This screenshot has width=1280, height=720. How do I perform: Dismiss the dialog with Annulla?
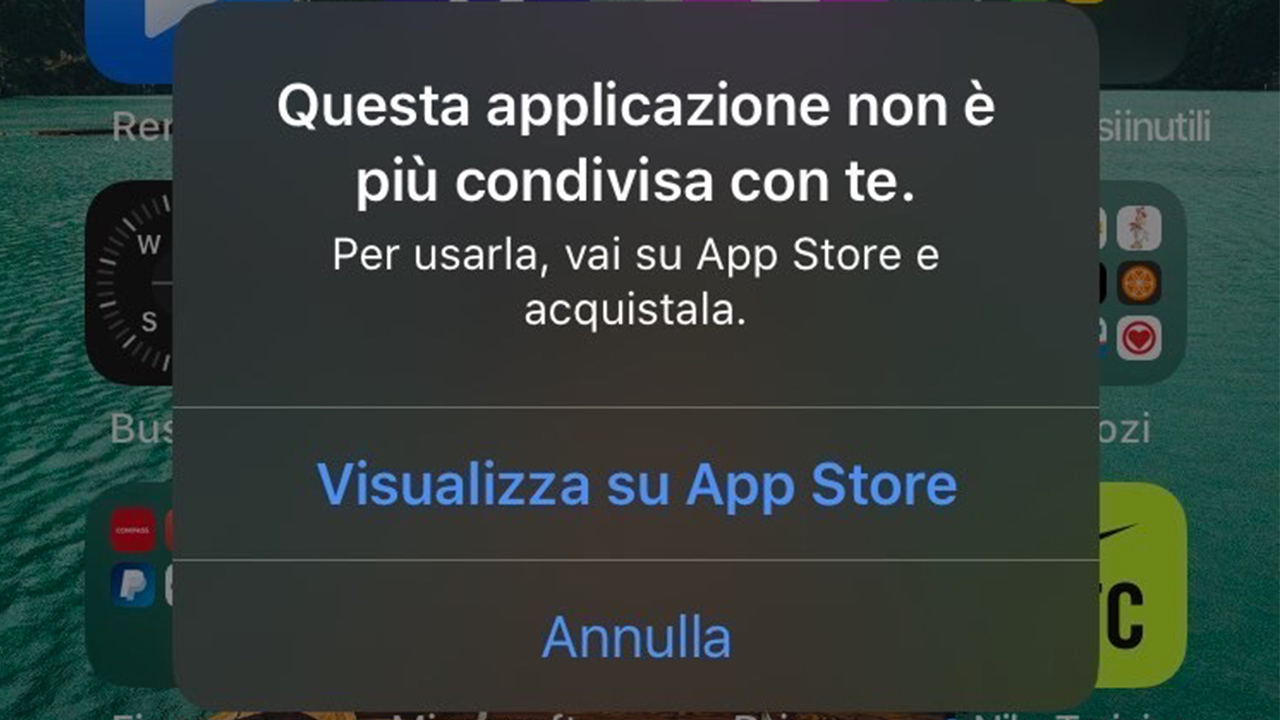pyautogui.click(x=636, y=636)
